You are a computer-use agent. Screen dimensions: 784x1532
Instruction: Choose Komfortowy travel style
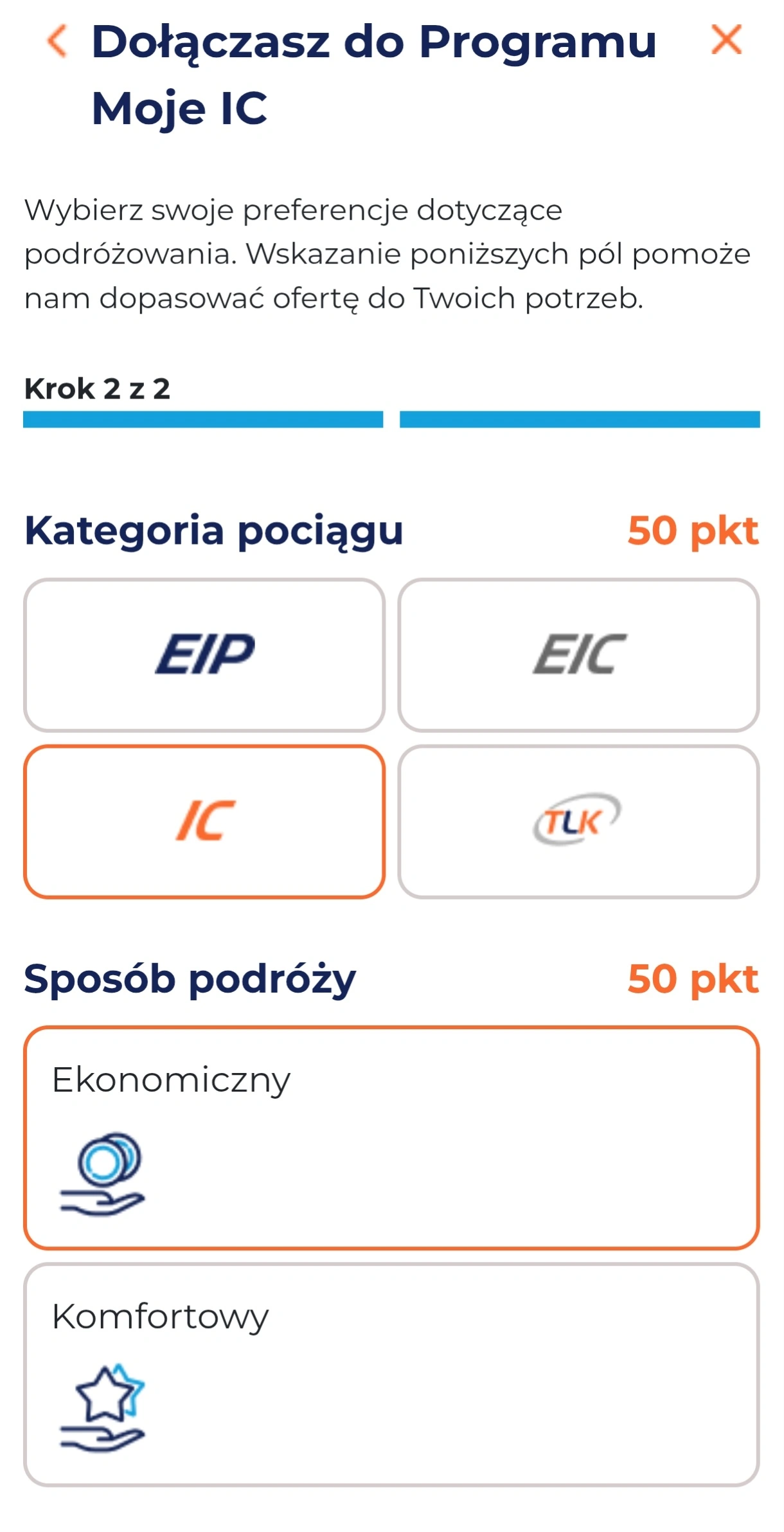[391, 1374]
